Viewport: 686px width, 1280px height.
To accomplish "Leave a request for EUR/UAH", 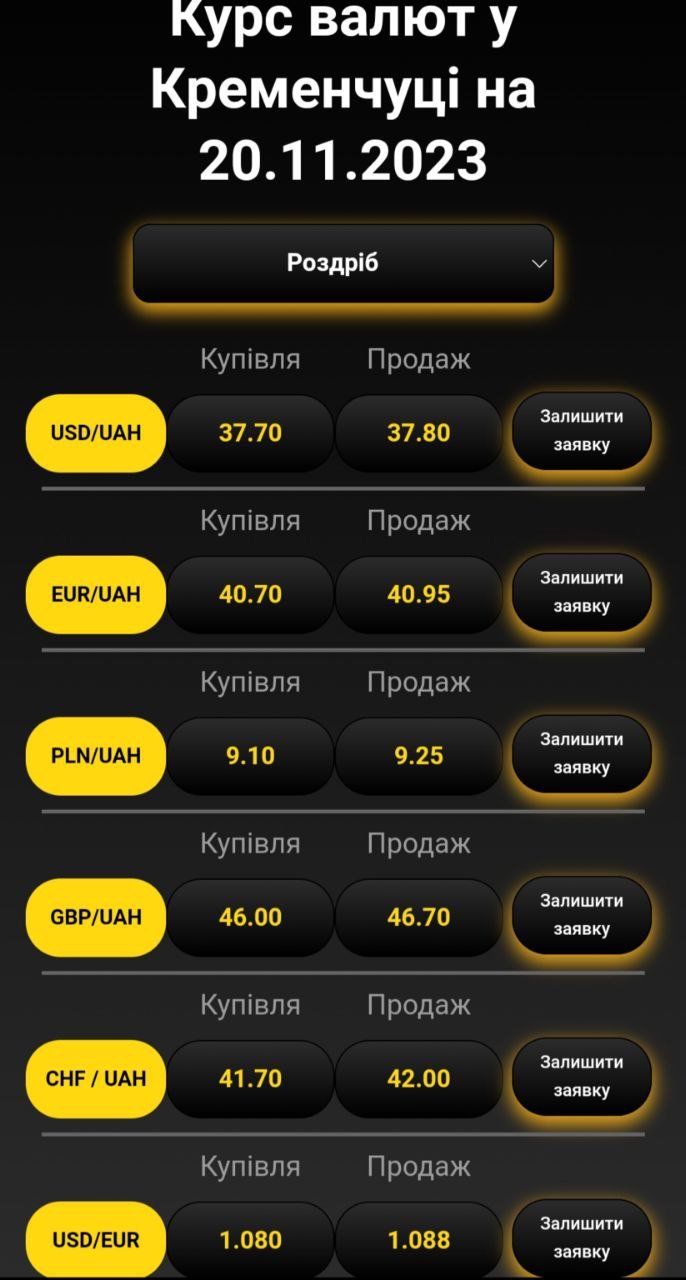I will pos(581,592).
